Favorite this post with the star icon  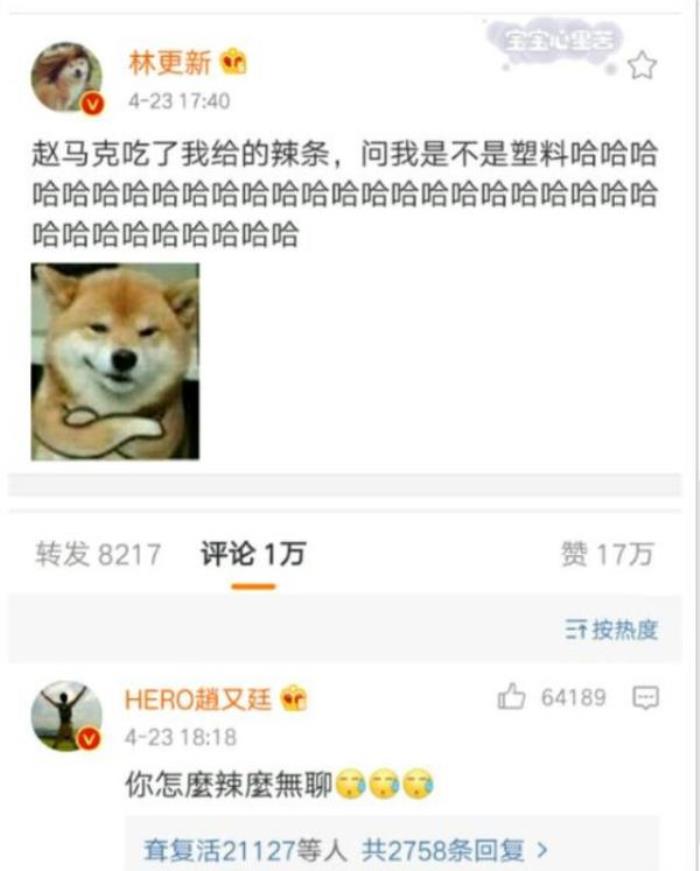pos(642,66)
